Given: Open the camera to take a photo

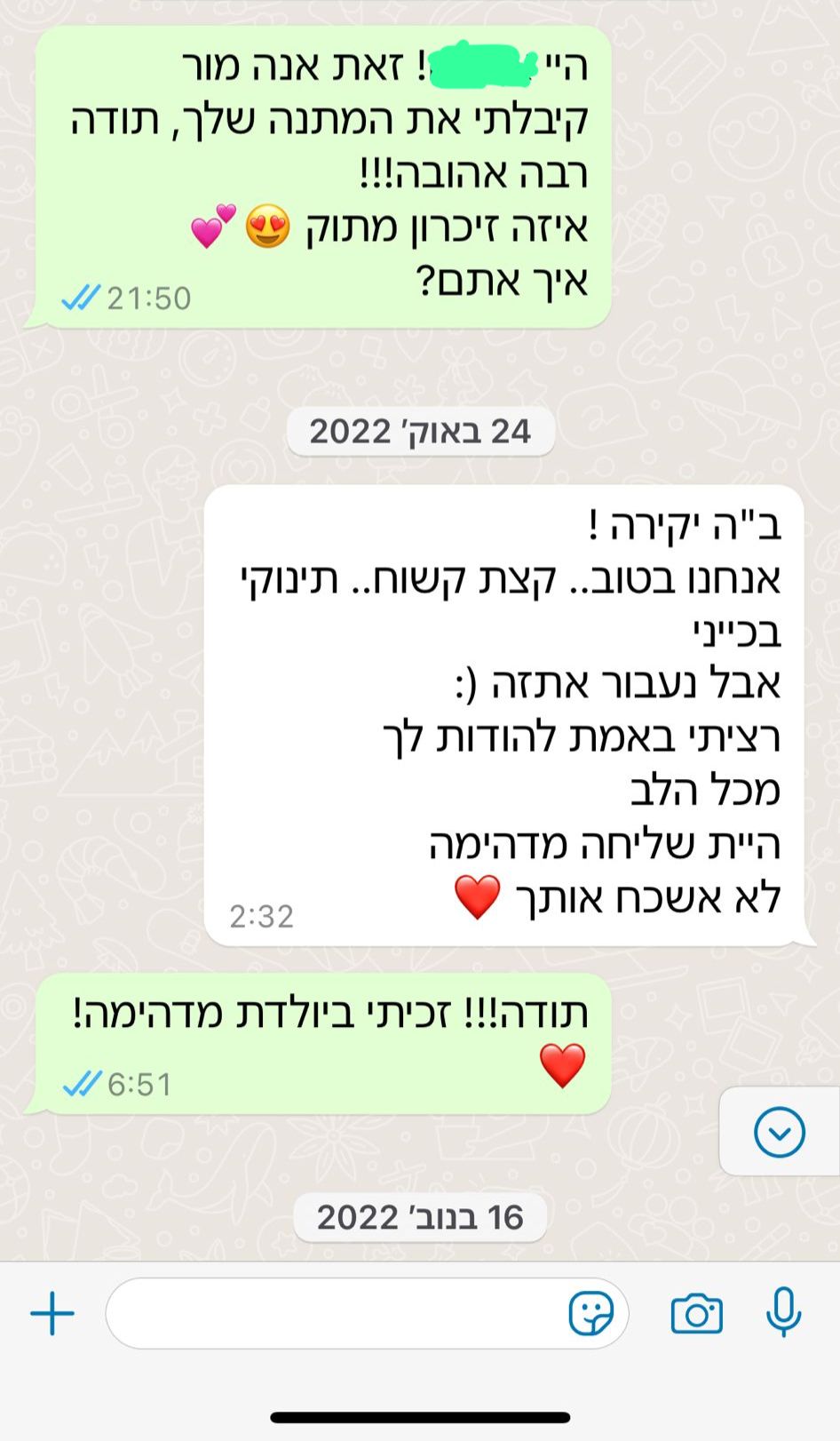Looking at the screenshot, I should click(696, 1313).
